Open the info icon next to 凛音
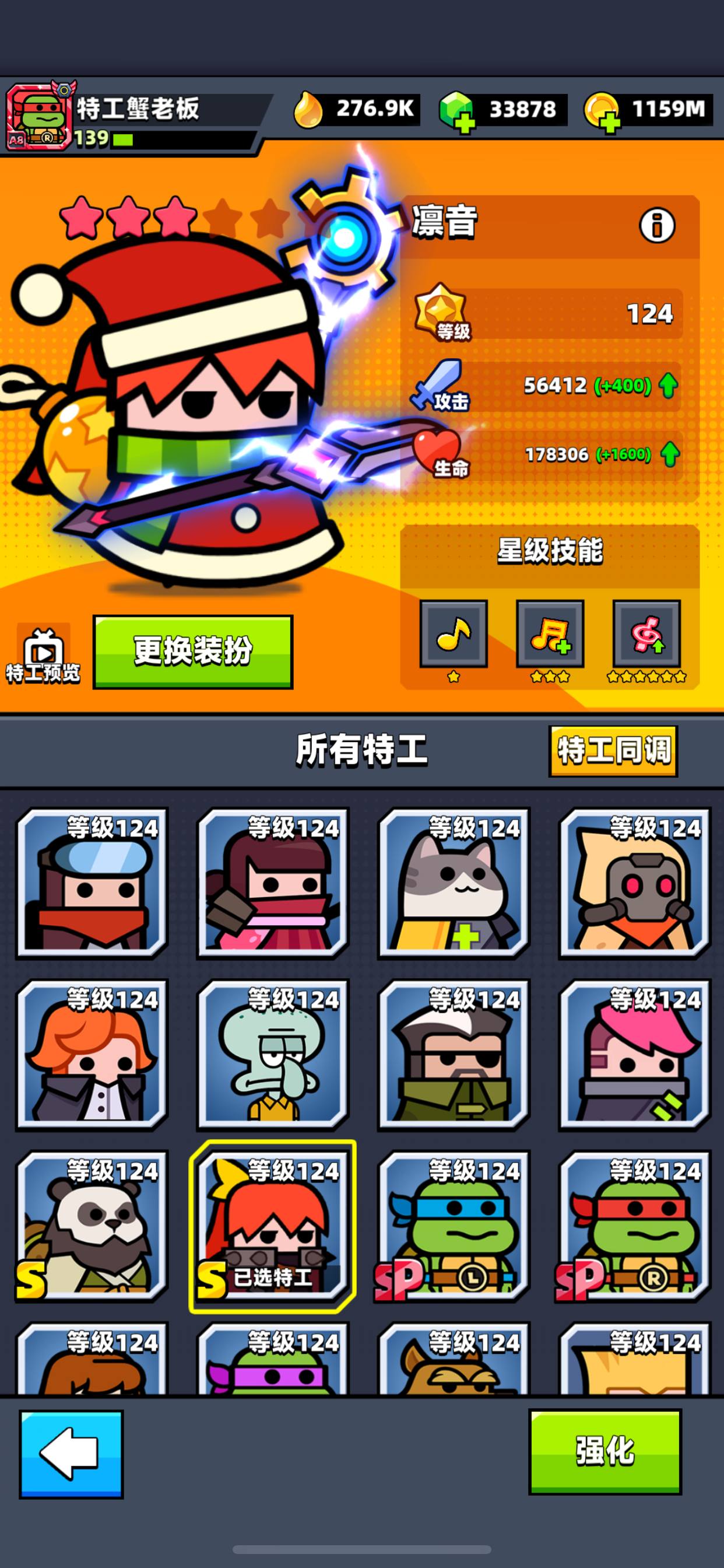Screen dimensions: 724x1568 click(x=657, y=226)
